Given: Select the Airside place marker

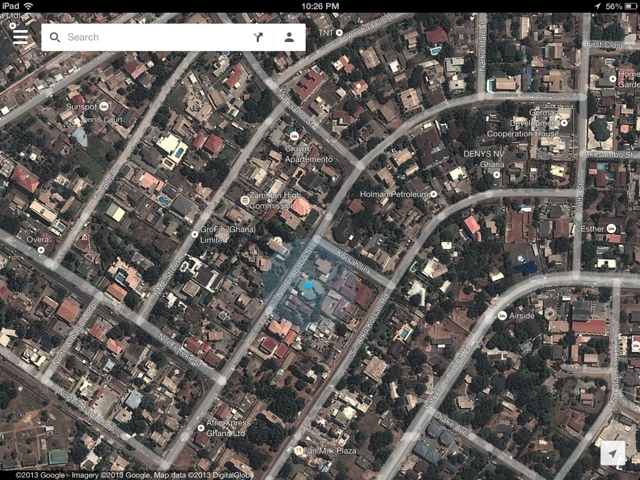Looking at the screenshot, I should [x=502, y=315].
